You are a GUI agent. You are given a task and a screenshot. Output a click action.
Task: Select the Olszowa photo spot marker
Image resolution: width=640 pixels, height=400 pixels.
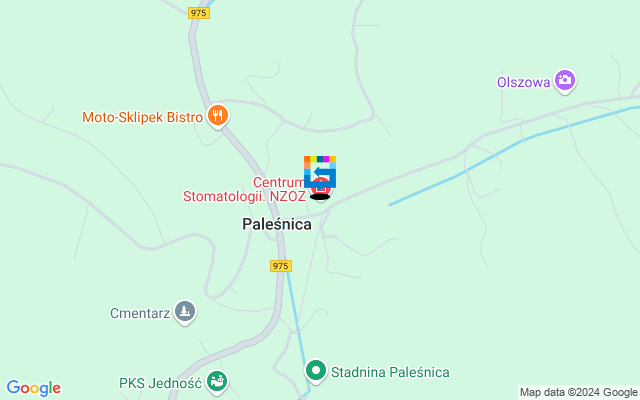point(565,80)
